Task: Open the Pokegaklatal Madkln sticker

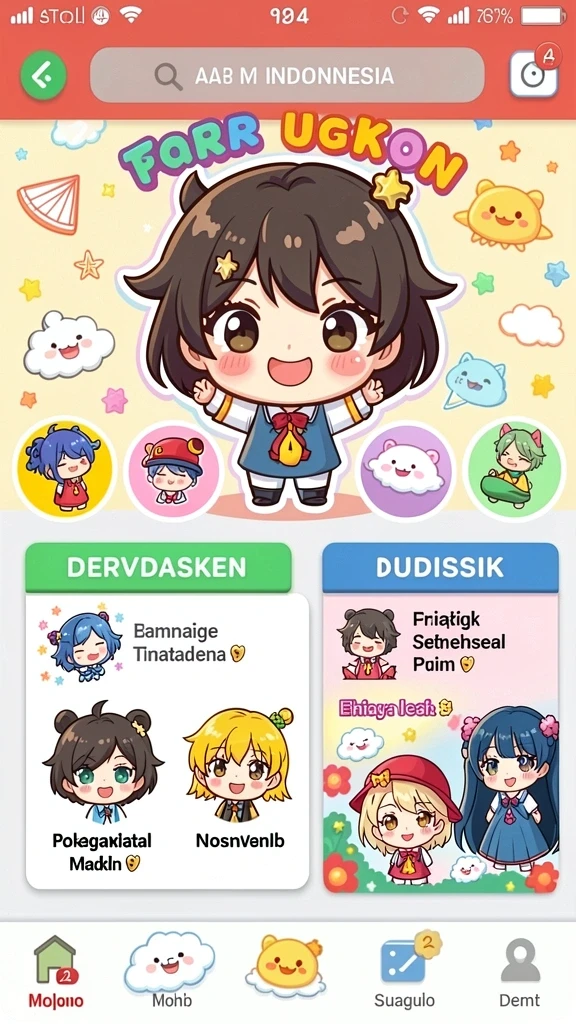Action: point(103,788)
